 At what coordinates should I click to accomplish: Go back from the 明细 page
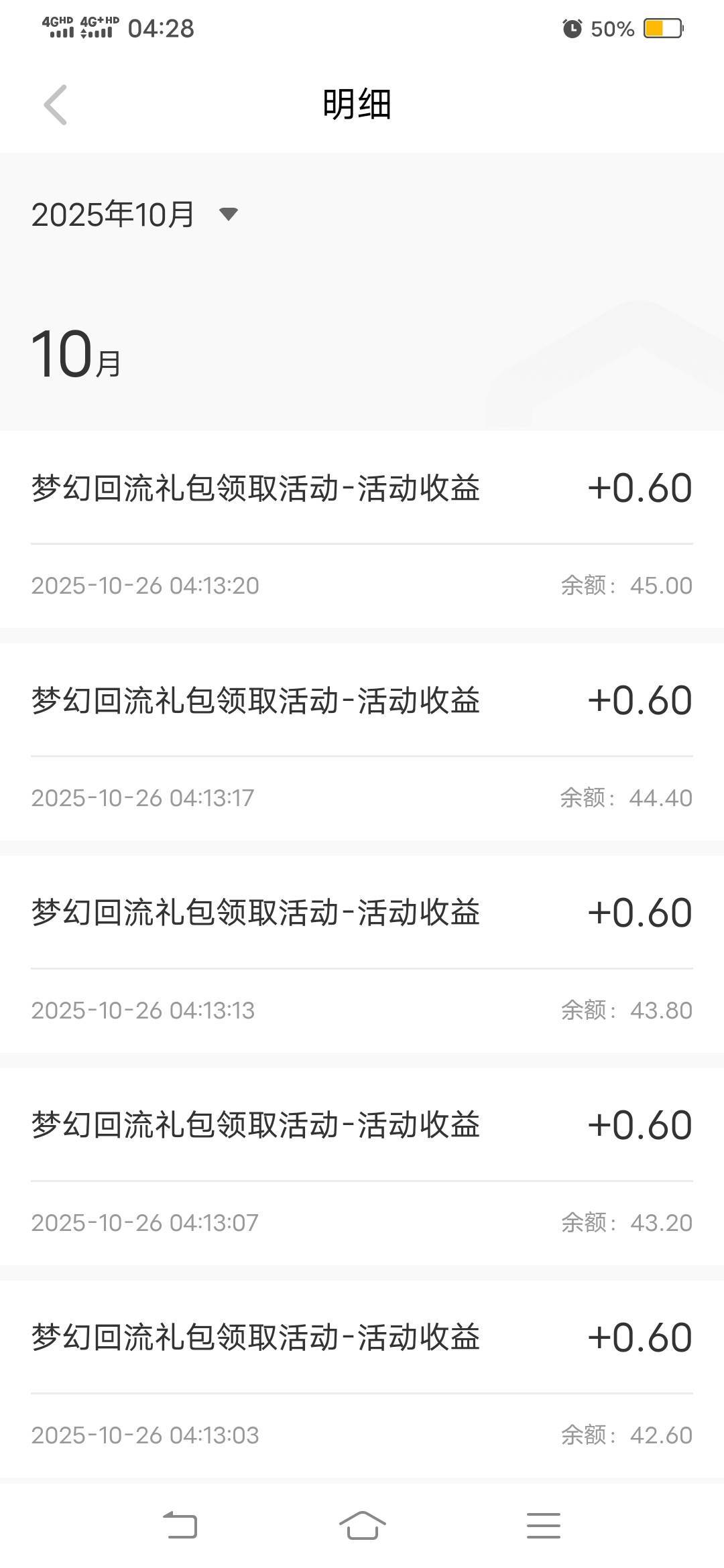click(55, 105)
